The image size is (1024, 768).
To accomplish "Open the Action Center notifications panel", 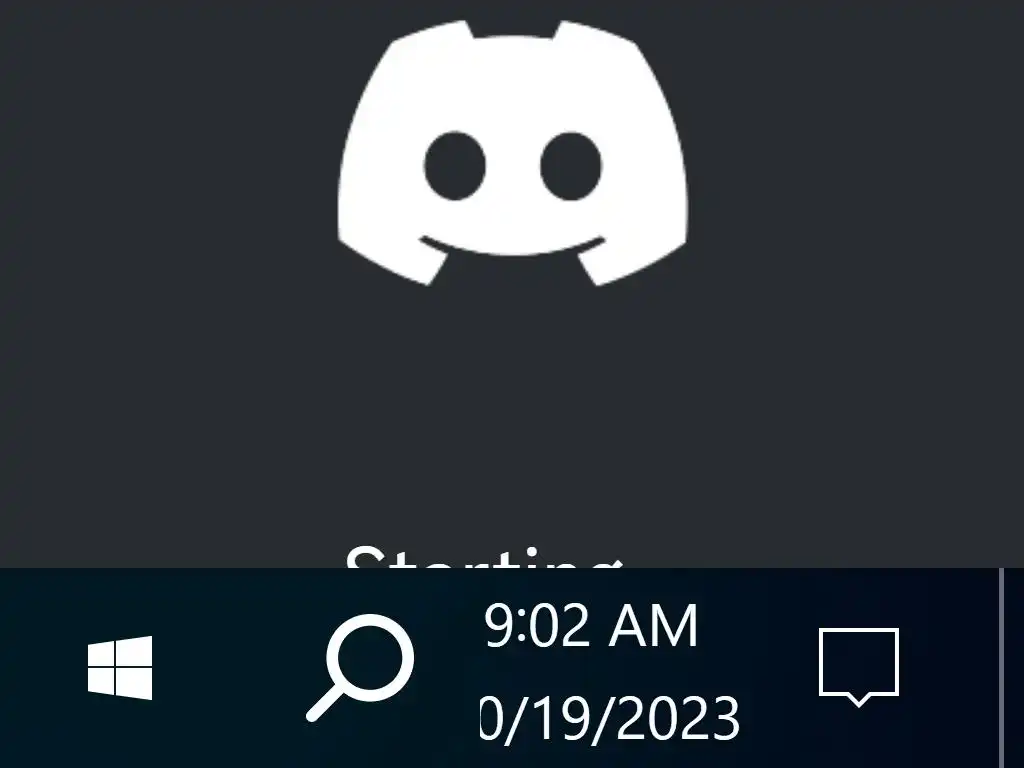I will click(859, 665).
